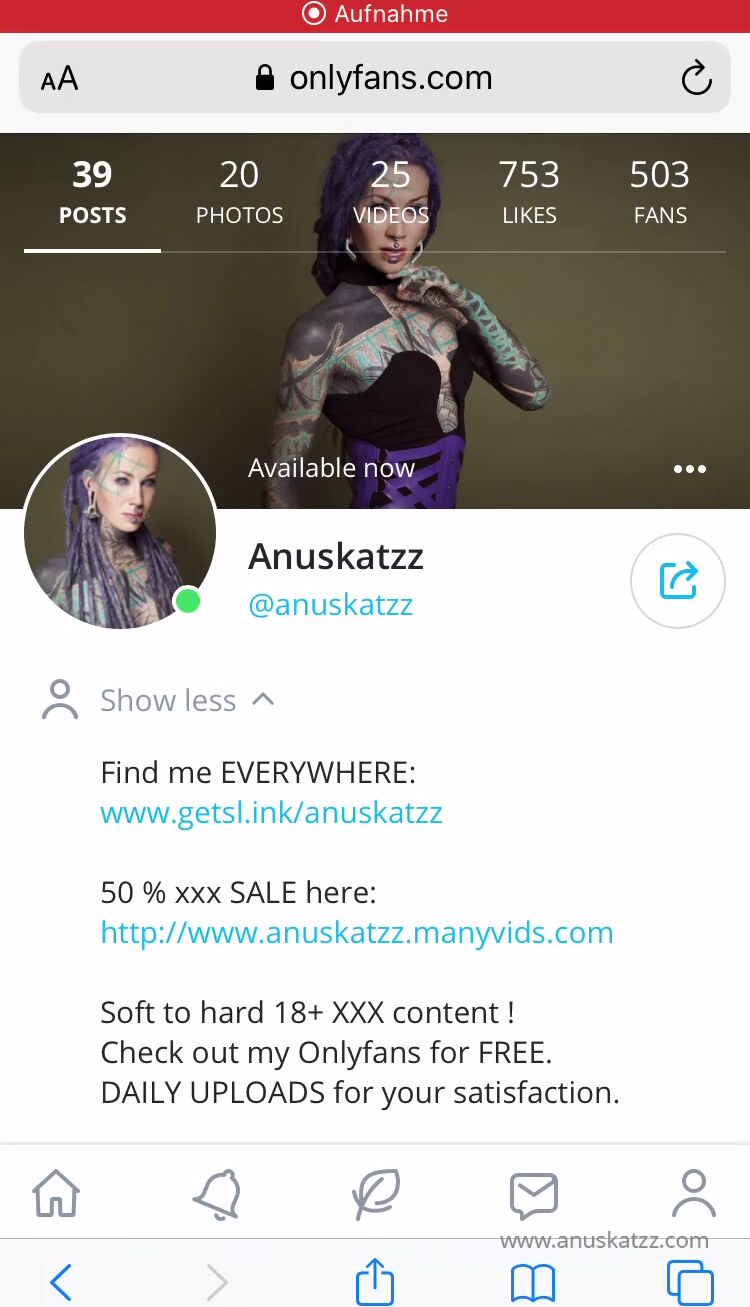Screen dimensions: 750x1307
Task: Open the round profile picture
Action: [120, 532]
